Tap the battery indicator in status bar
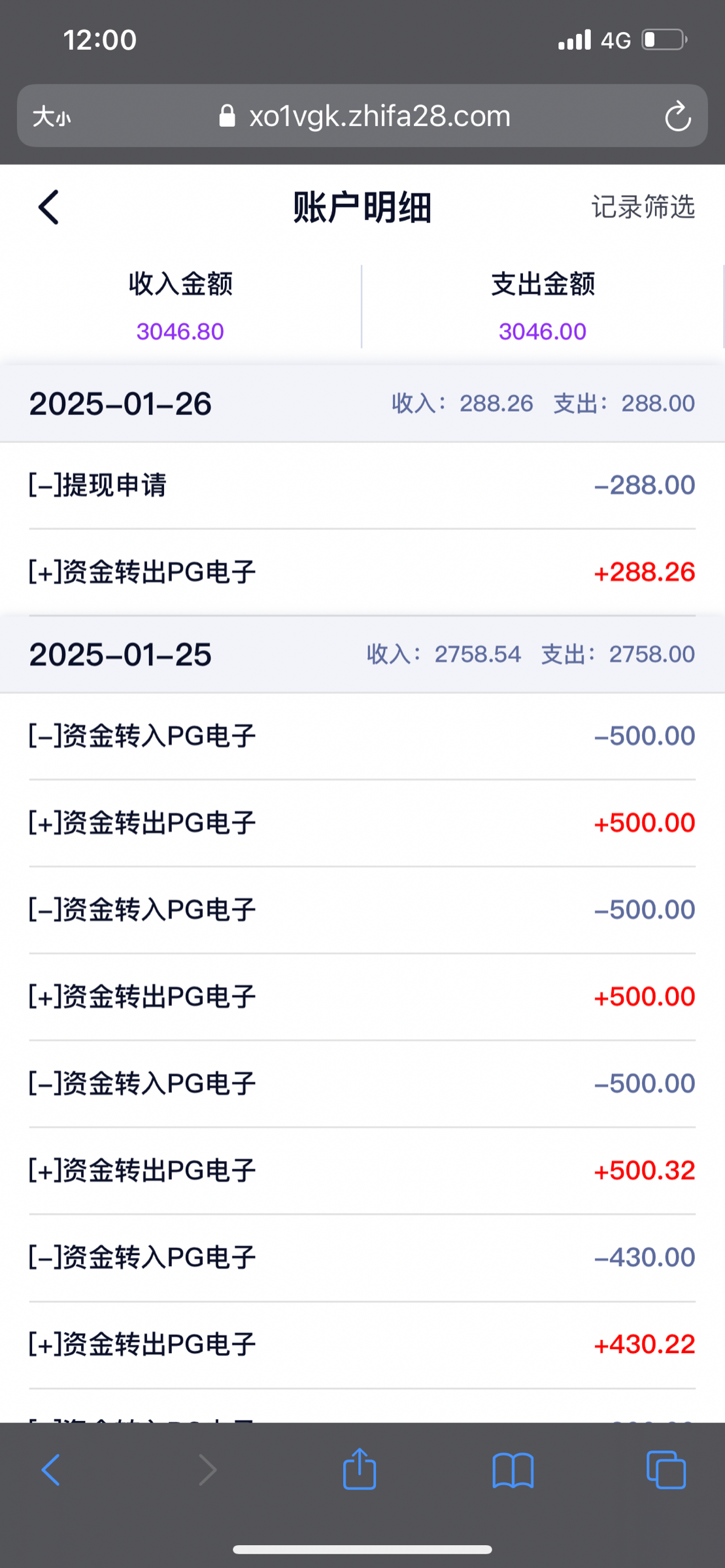This screenshot has height=1568, width=725. [x=662, y=40]
